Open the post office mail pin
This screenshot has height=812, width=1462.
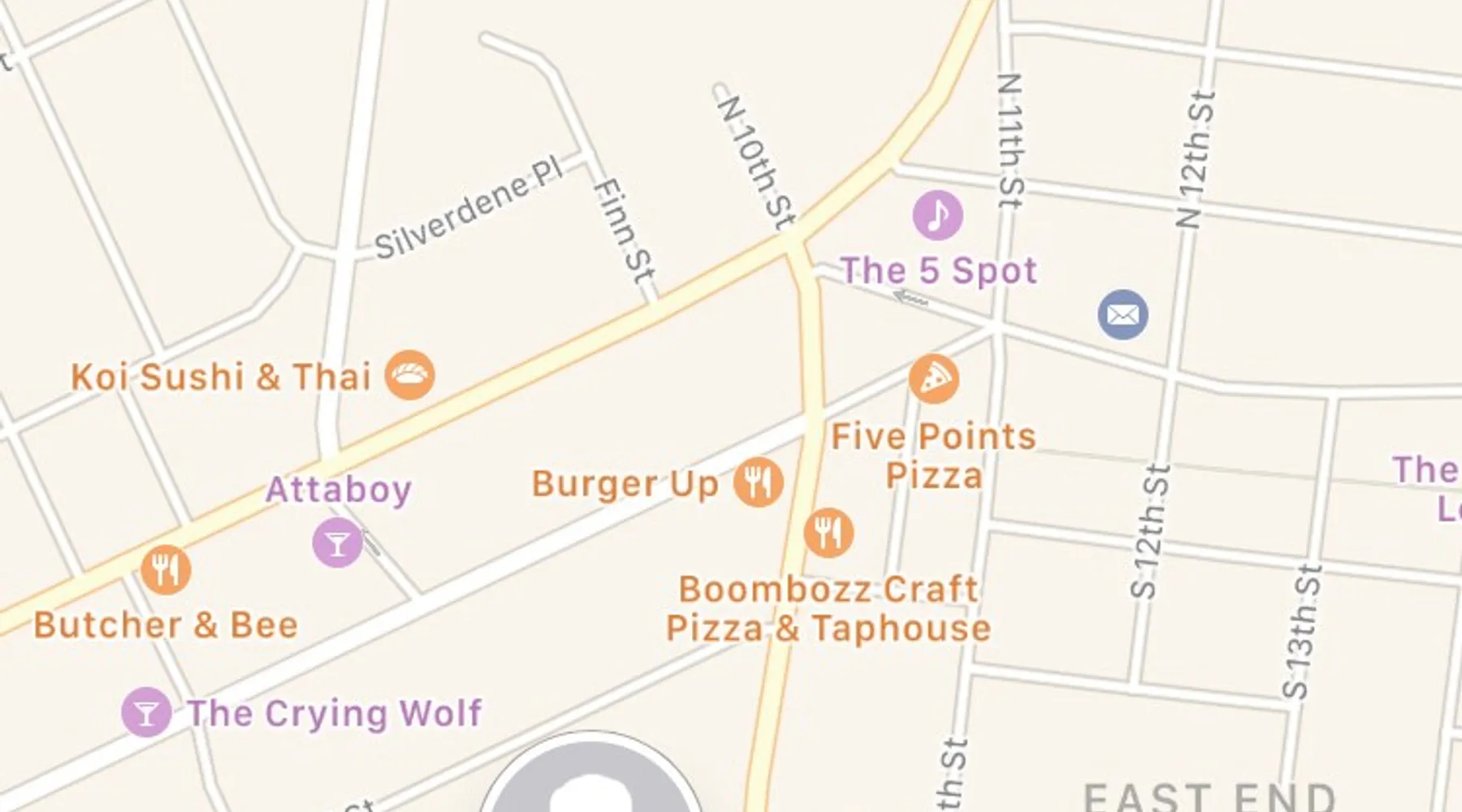[1122, 314]
